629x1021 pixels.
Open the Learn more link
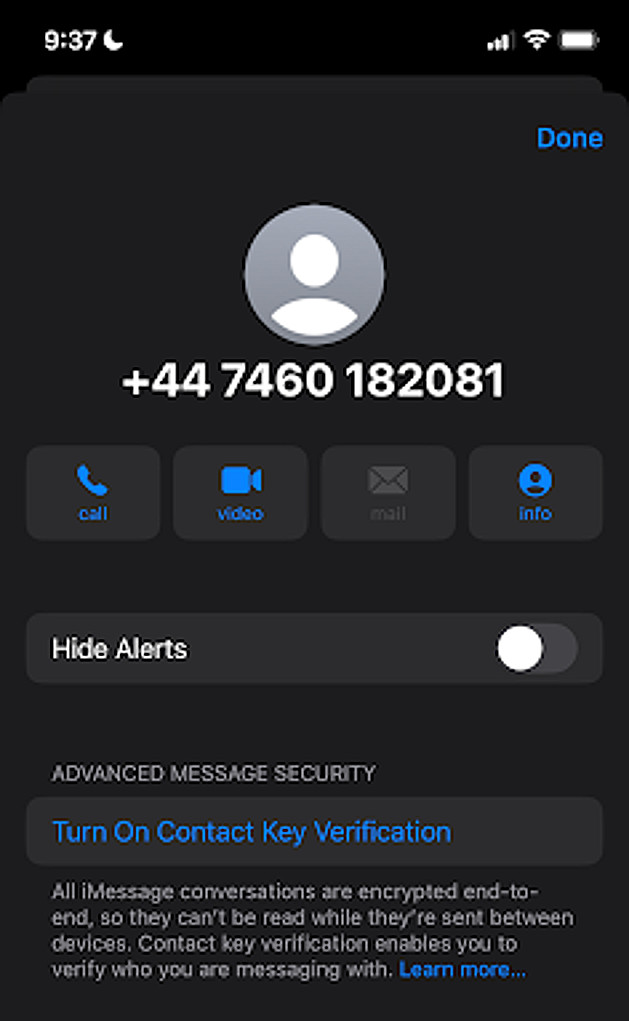[462, 970]
